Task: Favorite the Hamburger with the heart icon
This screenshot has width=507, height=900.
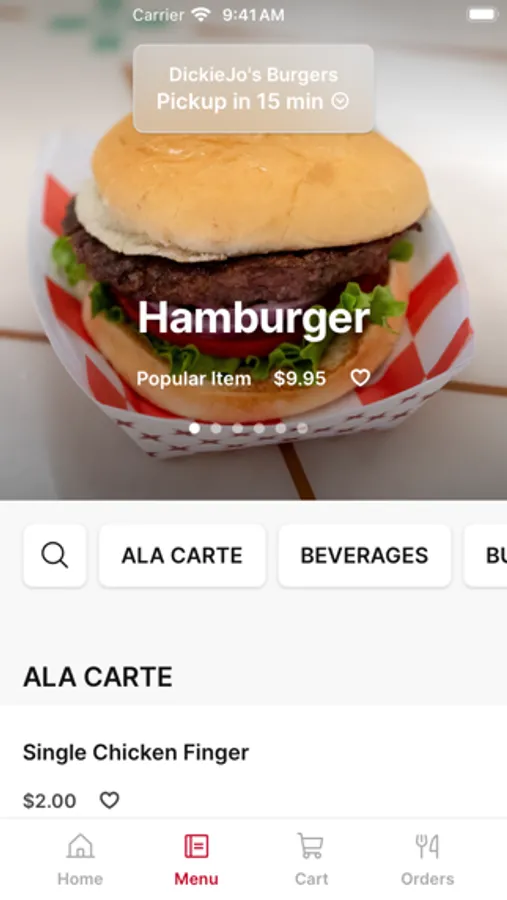Action: 360,378
